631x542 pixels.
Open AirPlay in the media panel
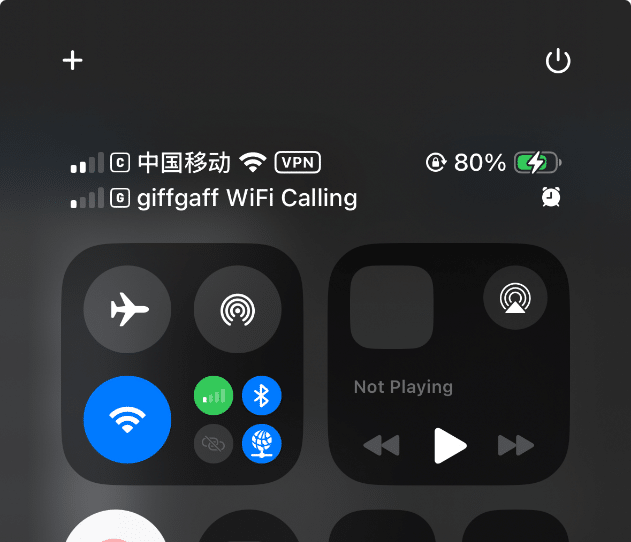tap(515, 297)
